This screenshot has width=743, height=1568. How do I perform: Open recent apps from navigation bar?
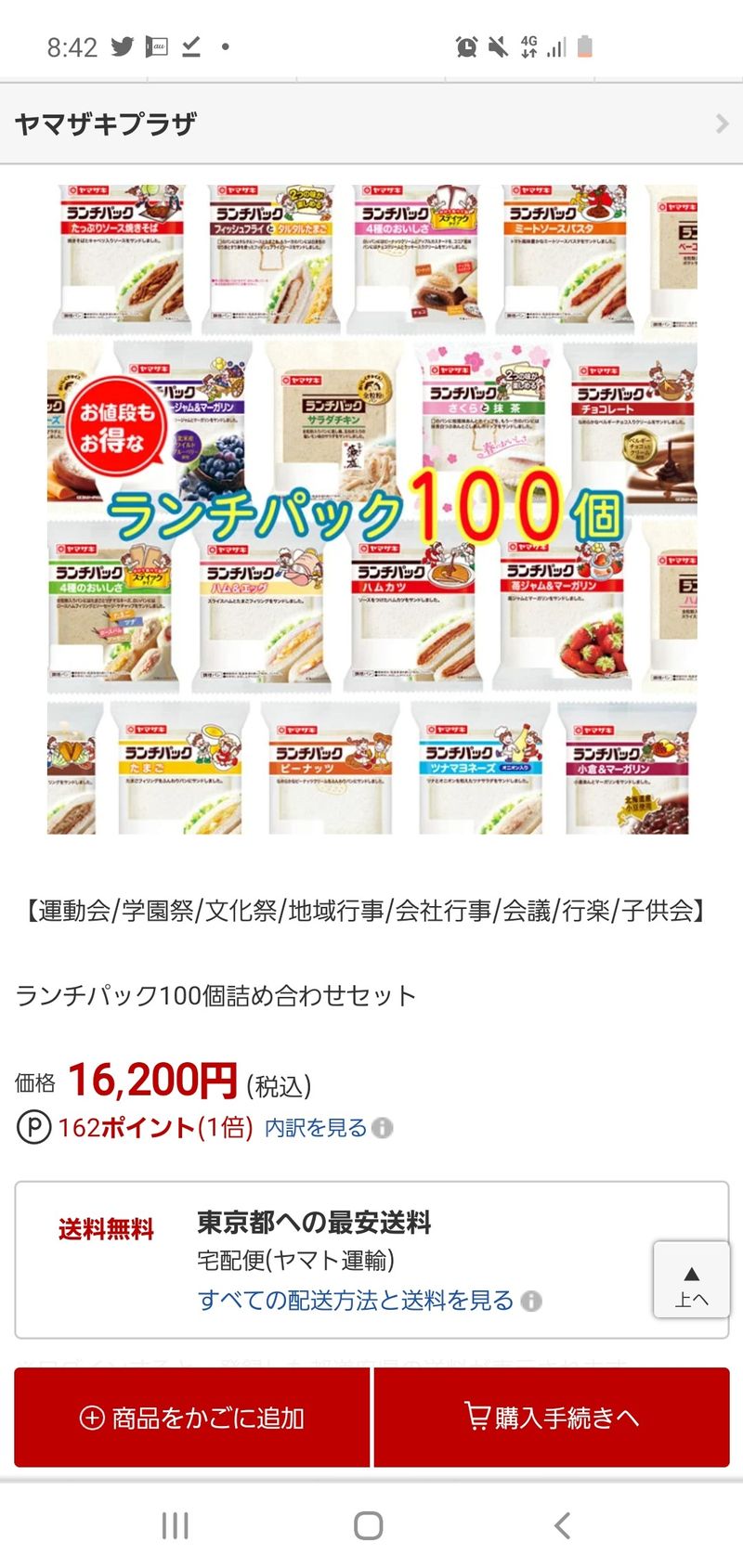pyautogui.click(x=175, y=1525)
